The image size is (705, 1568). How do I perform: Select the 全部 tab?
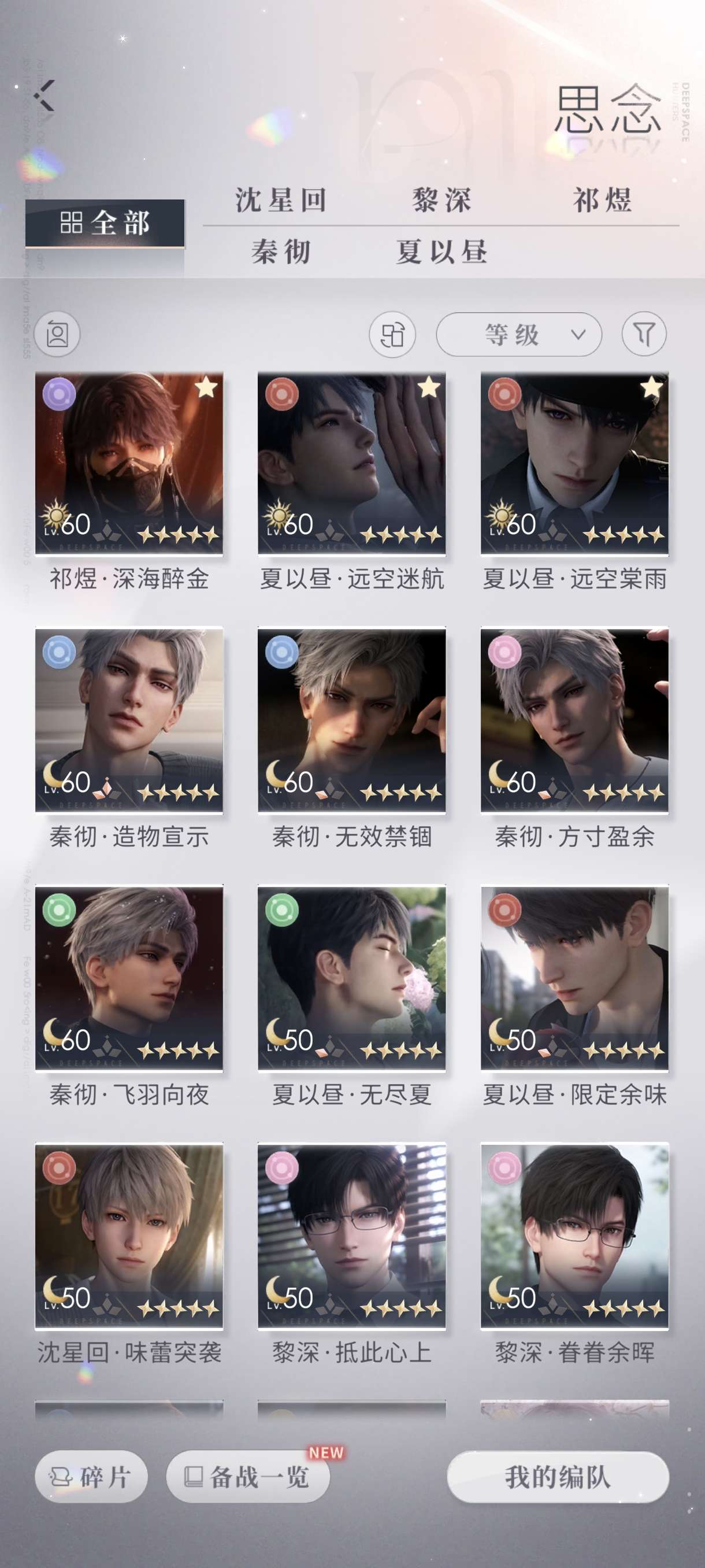coord(105,223)
